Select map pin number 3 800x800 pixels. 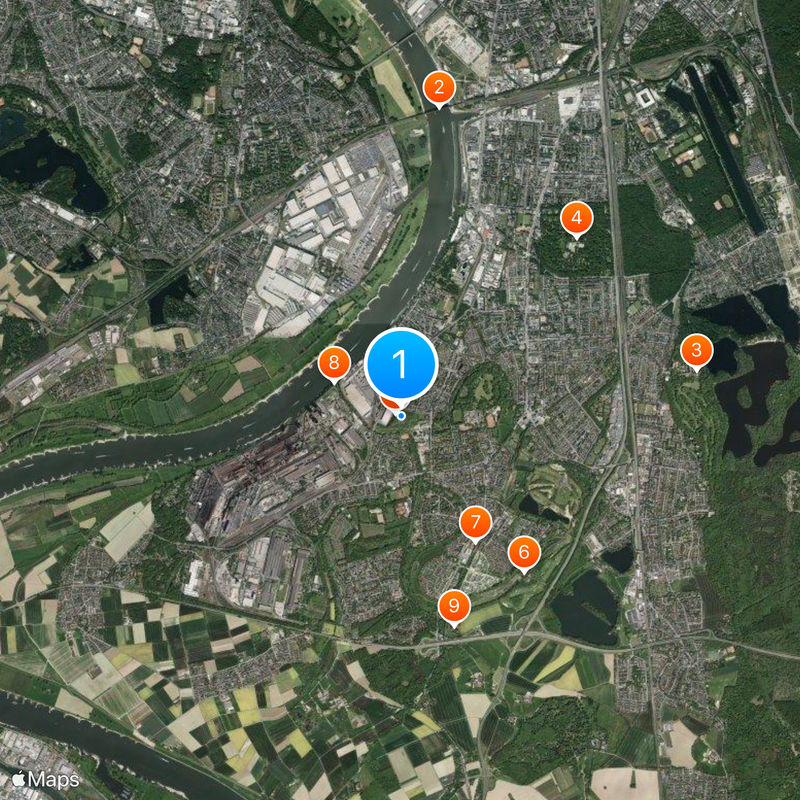tap(696, 351)
